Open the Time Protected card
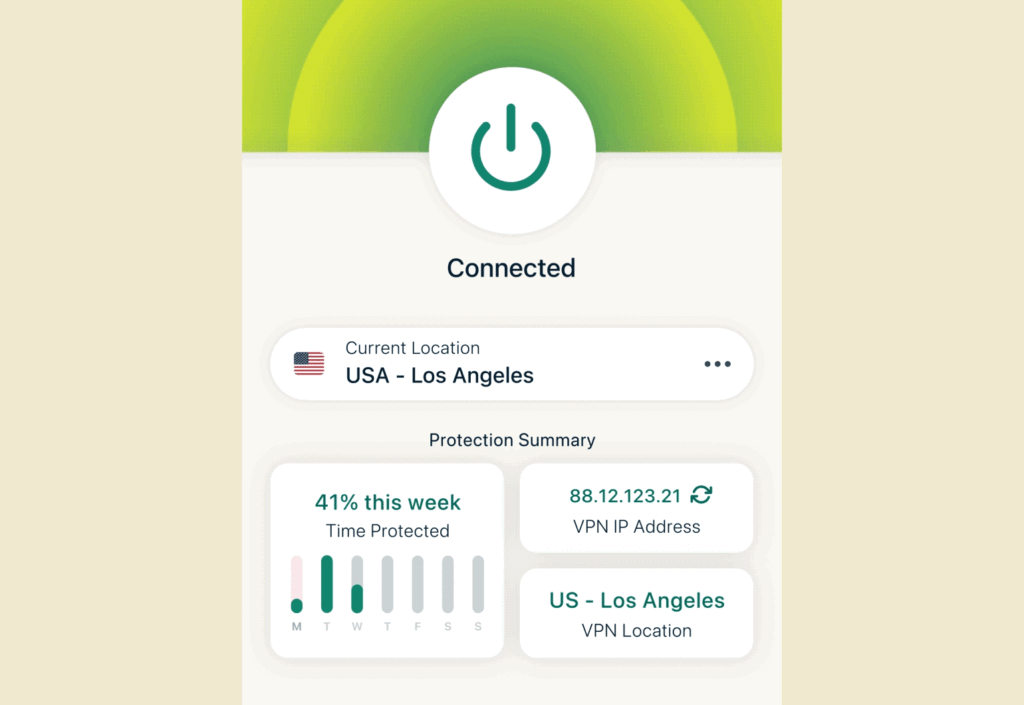This screenshot has height=705, width=1024. pos(387,560)
